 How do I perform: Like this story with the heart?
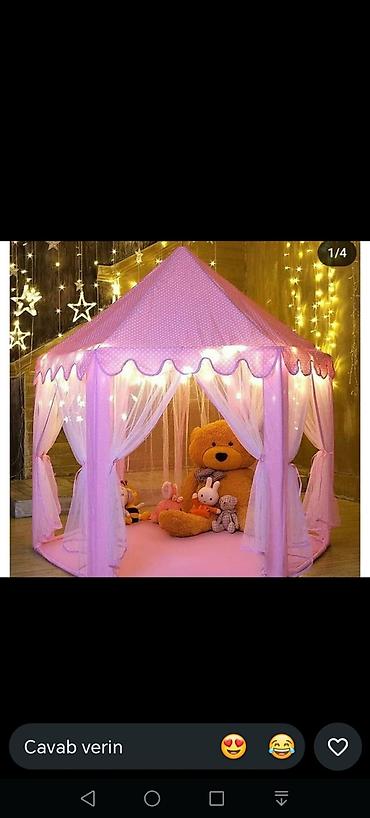click(338, 747)
